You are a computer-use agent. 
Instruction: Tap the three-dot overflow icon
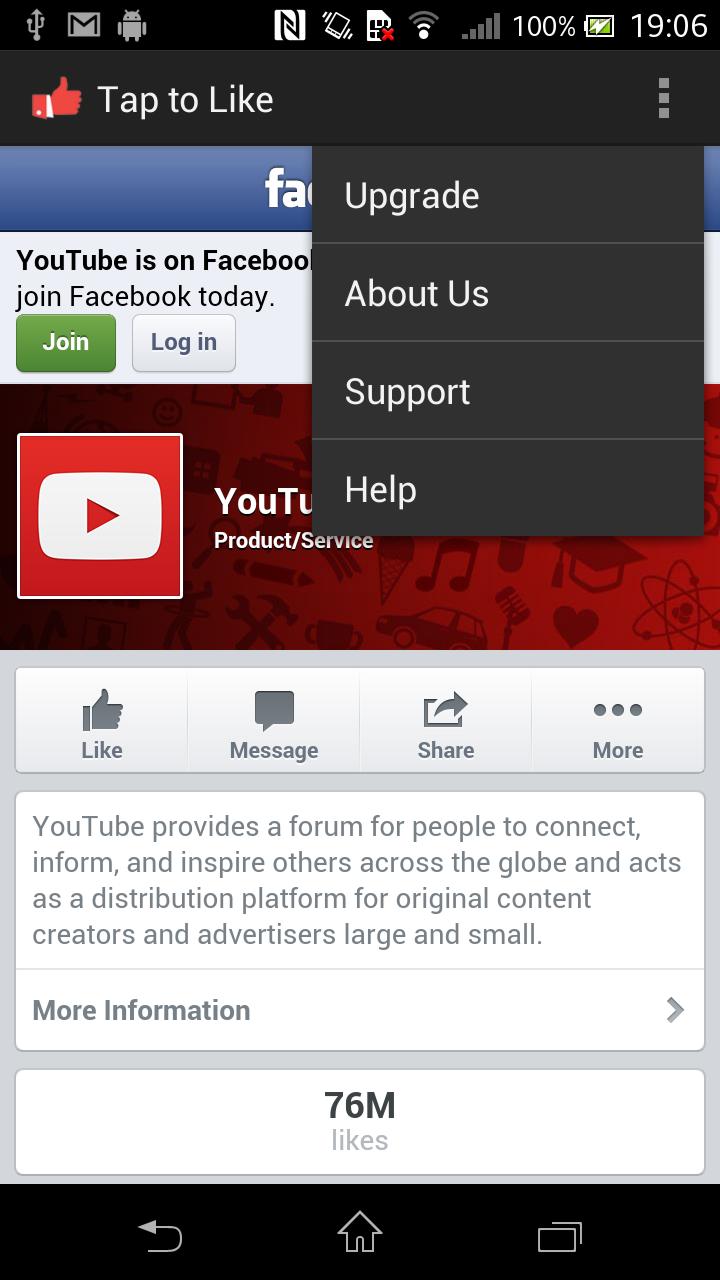(x=663, y=99)
